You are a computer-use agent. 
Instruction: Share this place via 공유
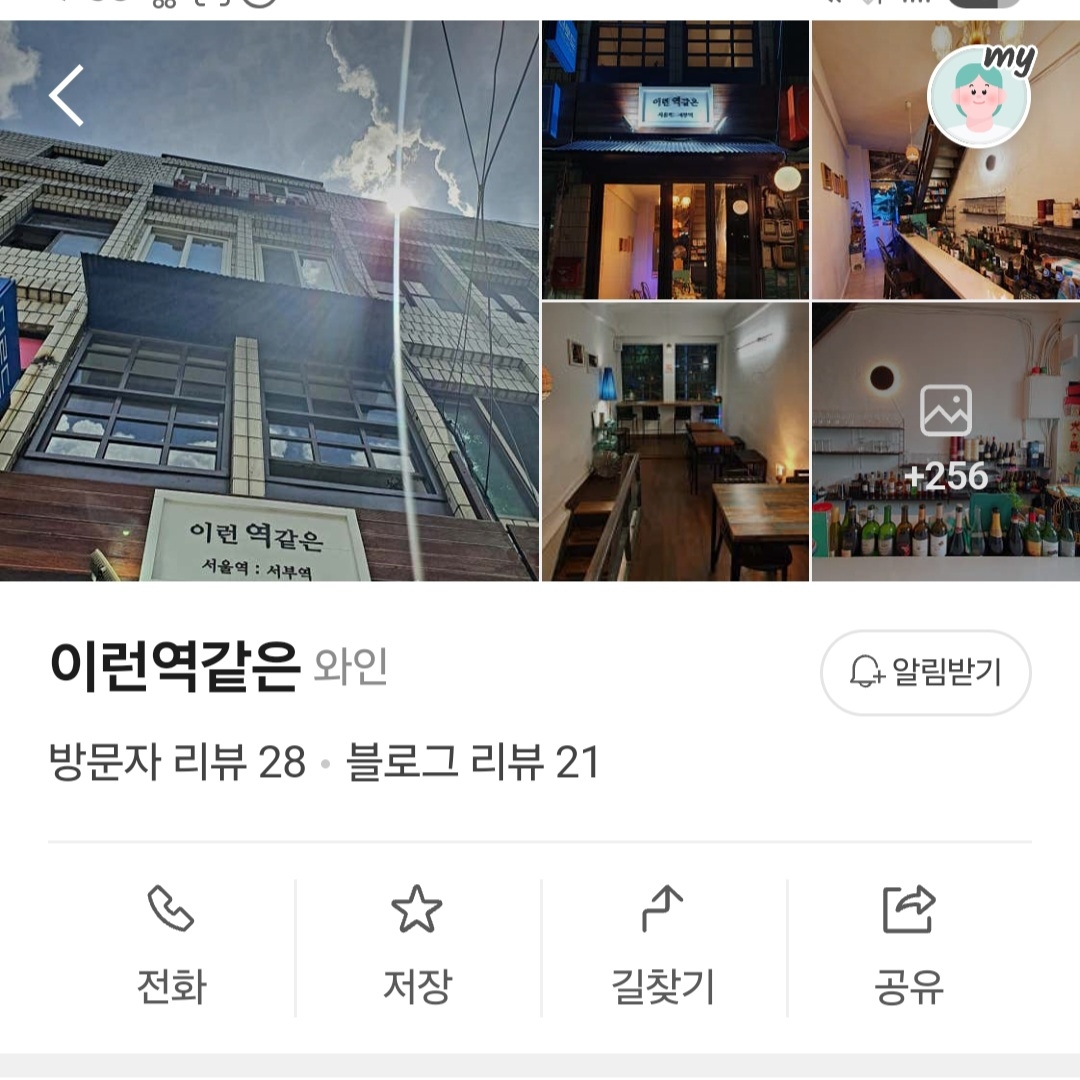[x=909, y=947]
